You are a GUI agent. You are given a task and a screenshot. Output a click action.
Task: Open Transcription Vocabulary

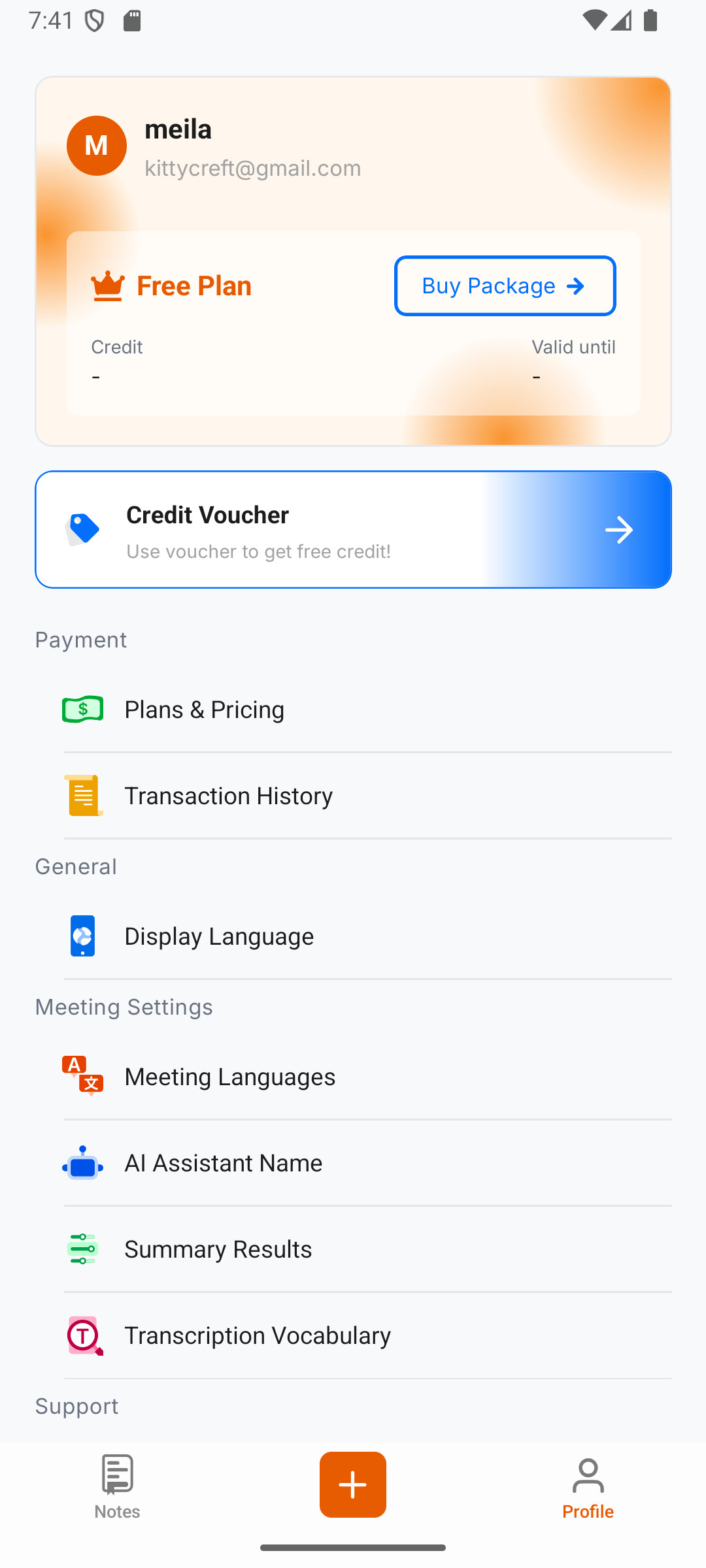coord(353,1335)
